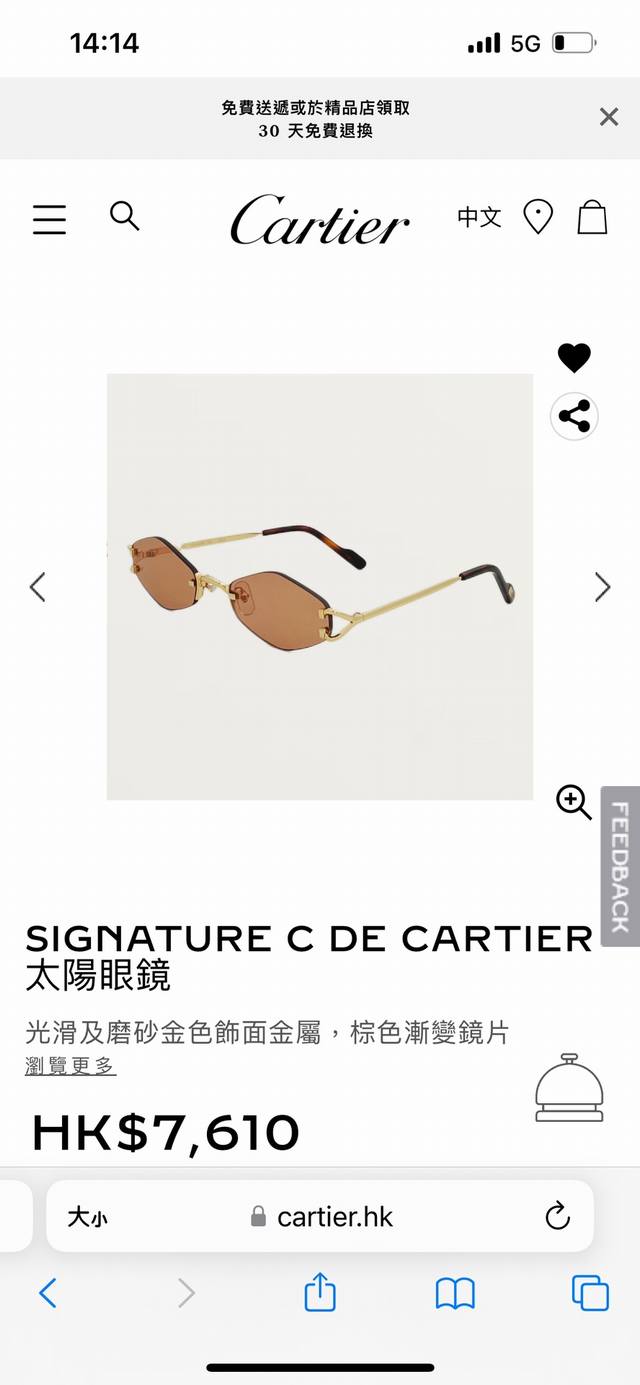Open the concierge bell service
This screenshot has height=1385, width=640.
coord(569,1088)
